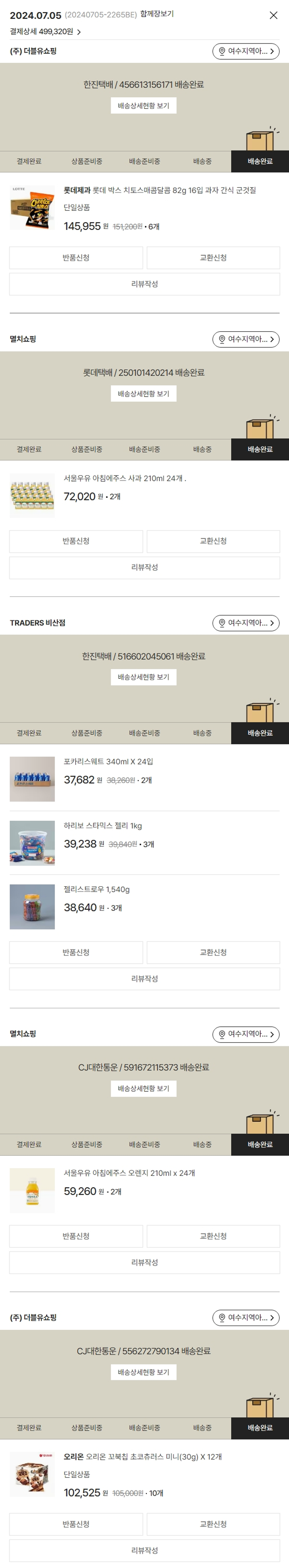
Task: Close the order detail page
Action: pyautogui.click(x=273, y=15)
